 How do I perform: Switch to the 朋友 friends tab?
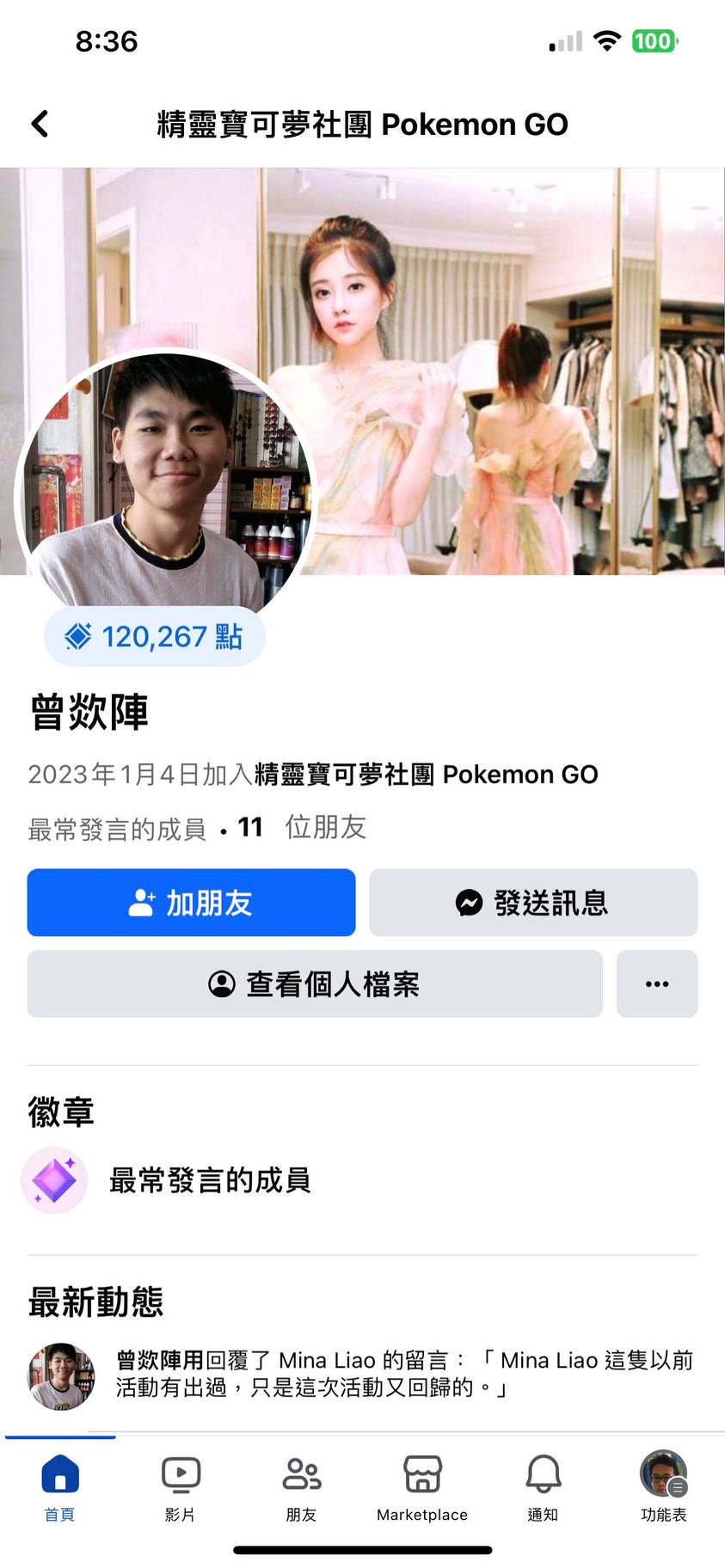click(302, 1489)
